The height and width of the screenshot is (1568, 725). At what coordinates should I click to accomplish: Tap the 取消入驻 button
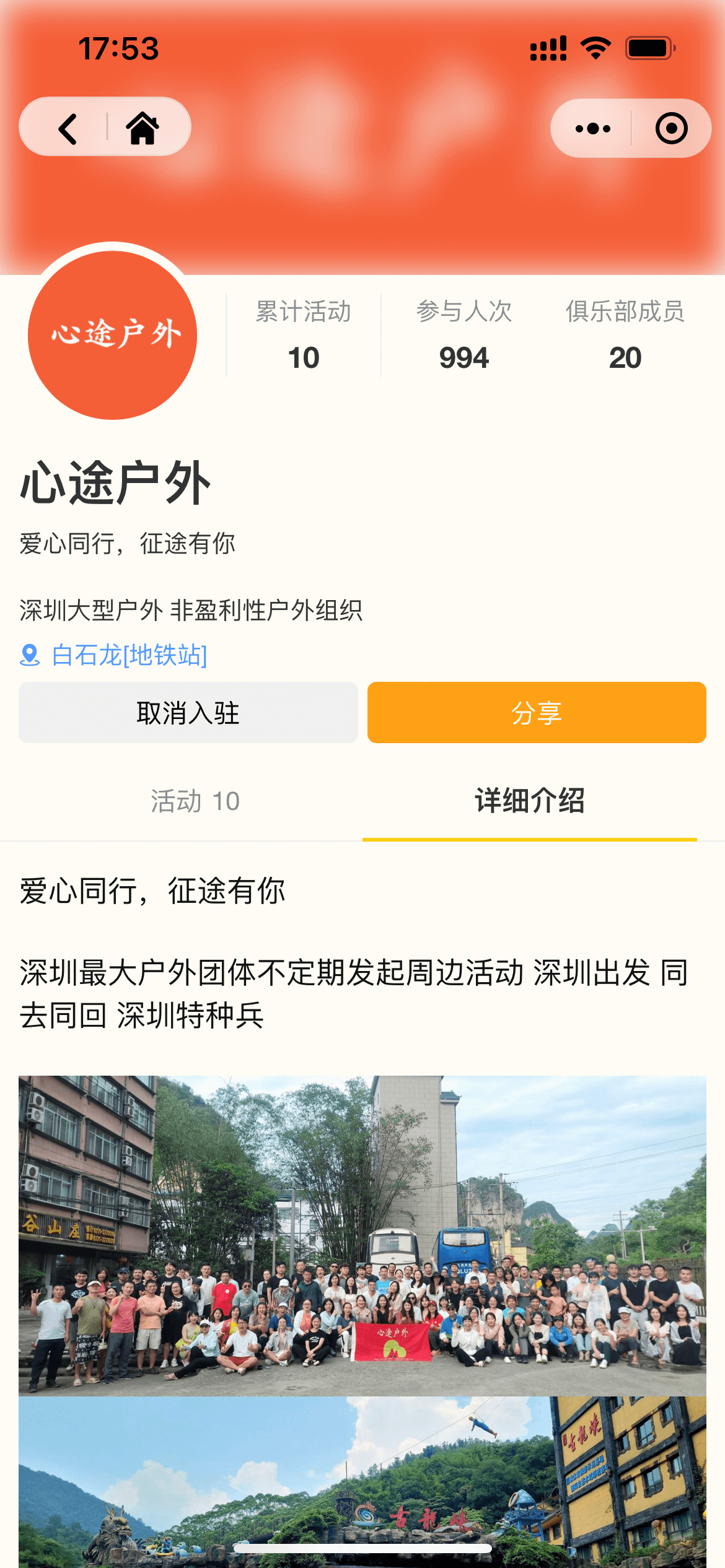188,713
